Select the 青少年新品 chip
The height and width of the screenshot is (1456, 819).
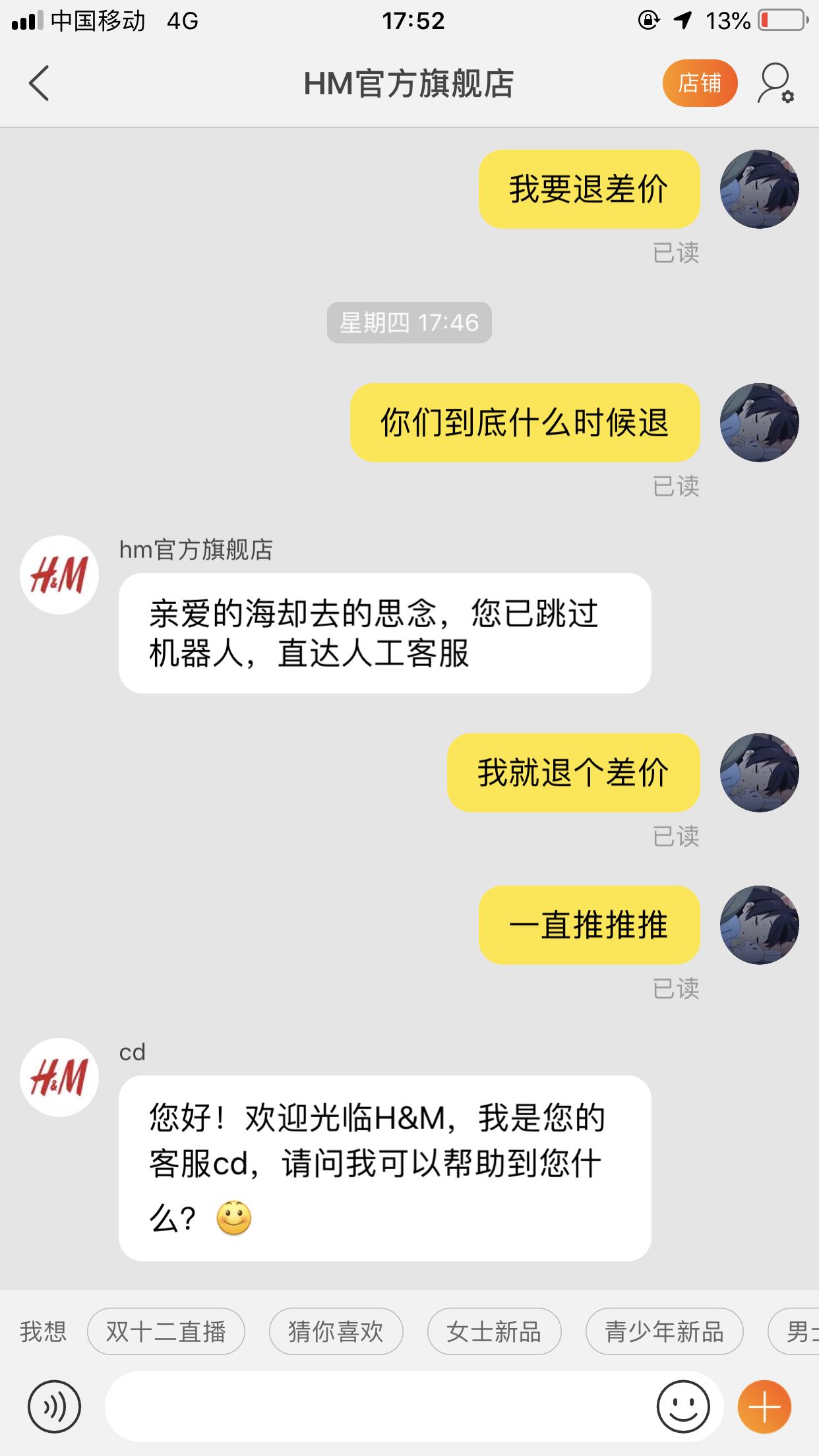click(x=664, y=1331)
